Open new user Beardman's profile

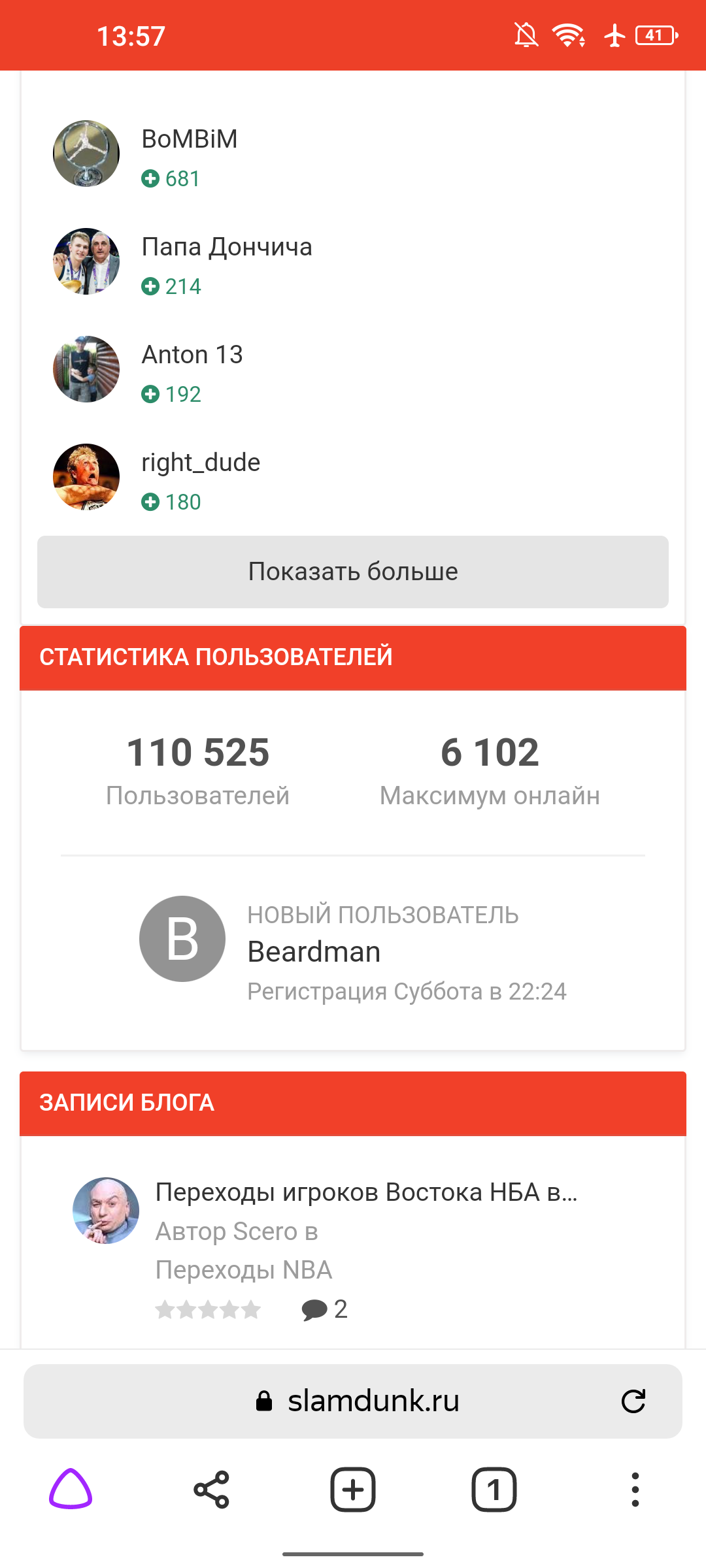tap(314, 952)
